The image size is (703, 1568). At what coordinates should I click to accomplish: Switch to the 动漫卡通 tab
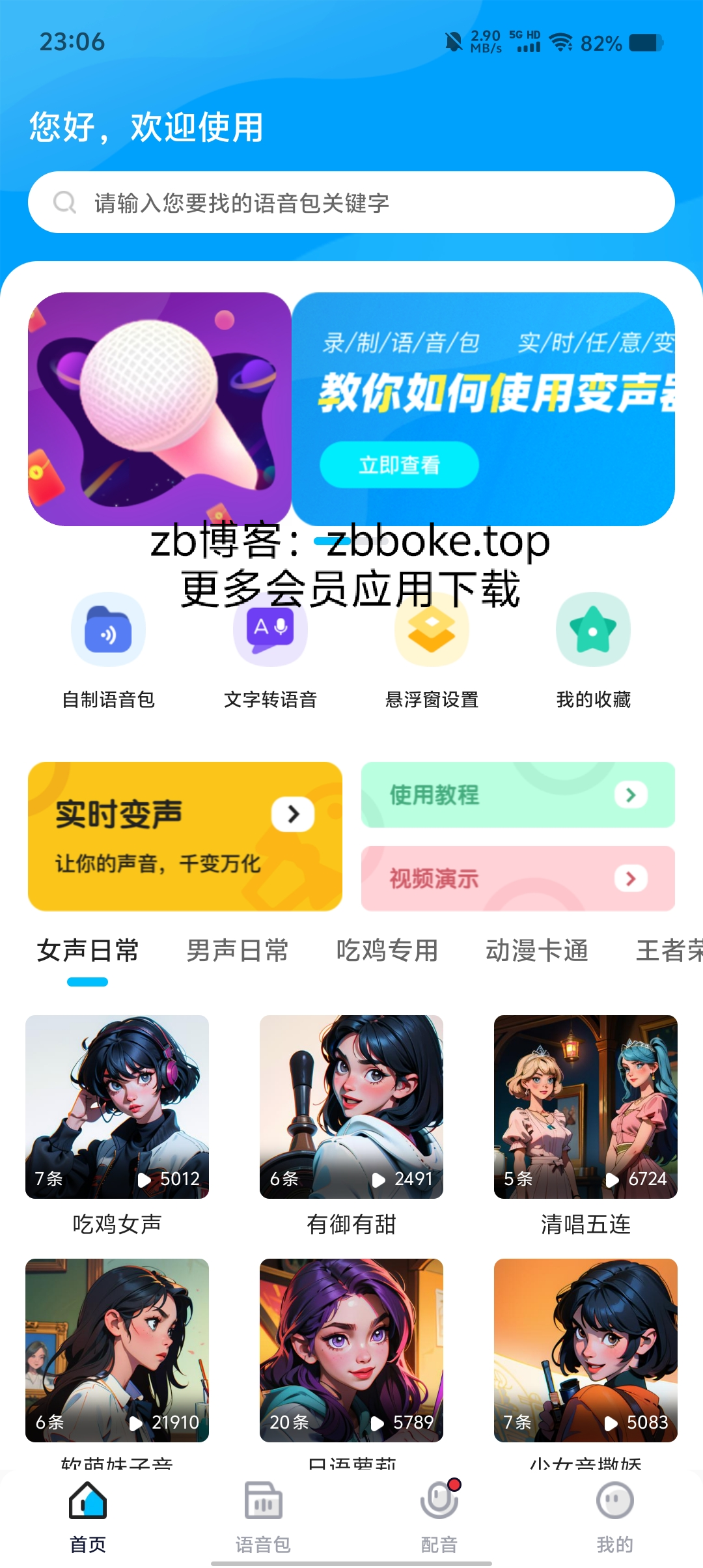click(x=537, y=951)
